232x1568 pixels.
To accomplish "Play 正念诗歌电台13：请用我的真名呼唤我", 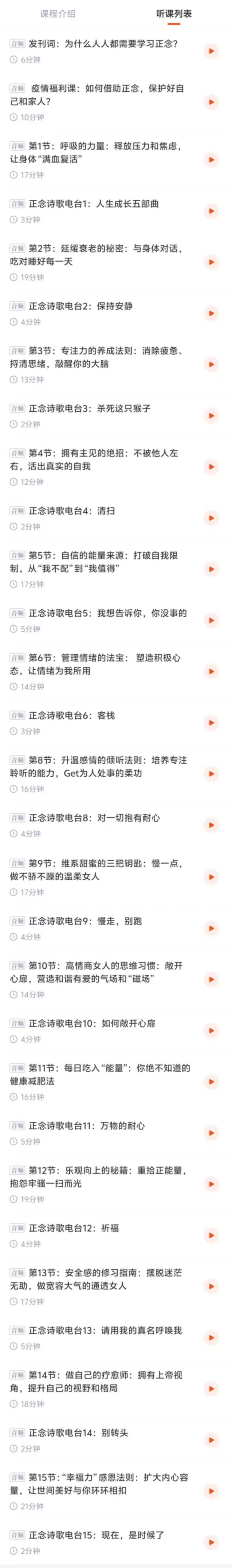I will tap(211, 1337).
